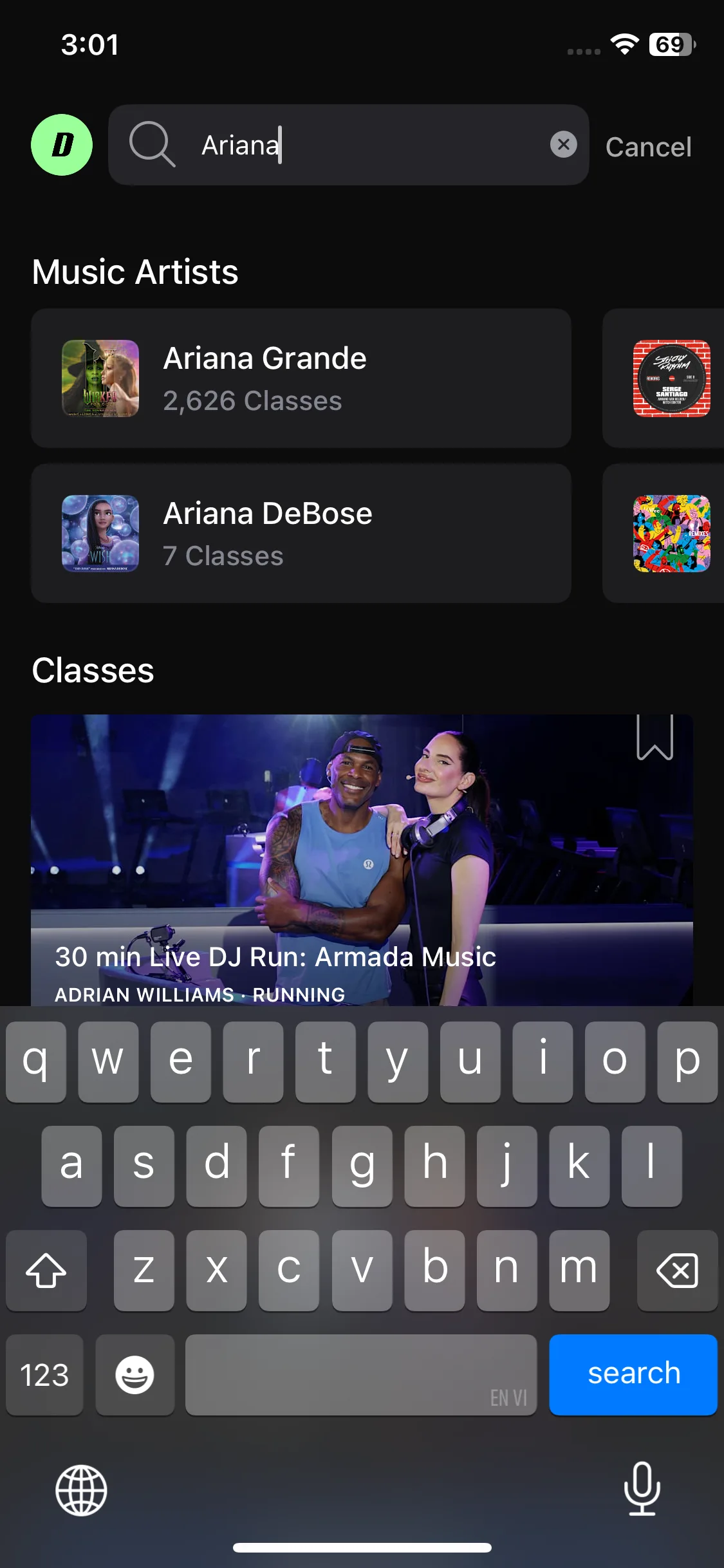Image resolution: width=724 pixels, height=1568 pixels.
Task: Cancel the search
Action: 648,147
